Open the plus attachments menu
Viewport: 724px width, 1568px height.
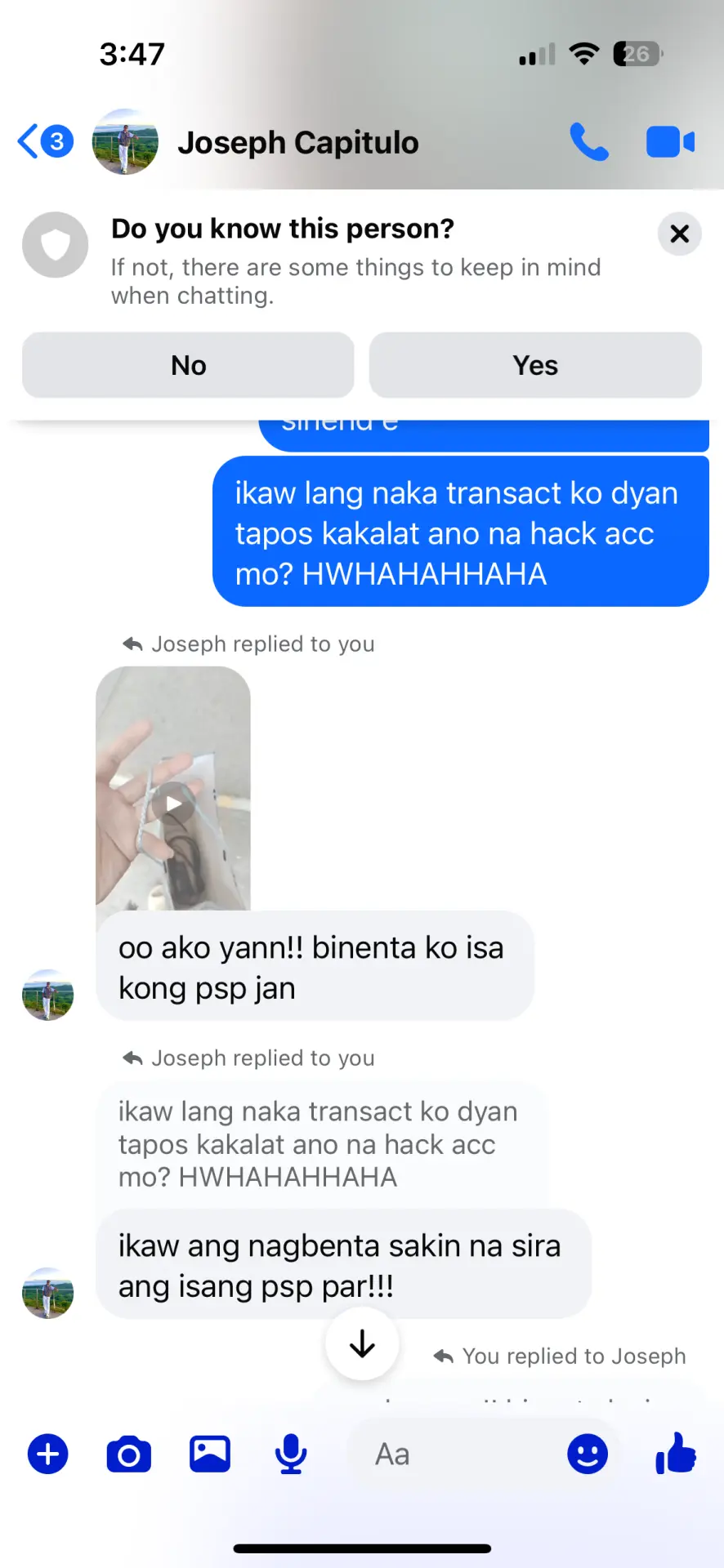tap(48, 1454)
